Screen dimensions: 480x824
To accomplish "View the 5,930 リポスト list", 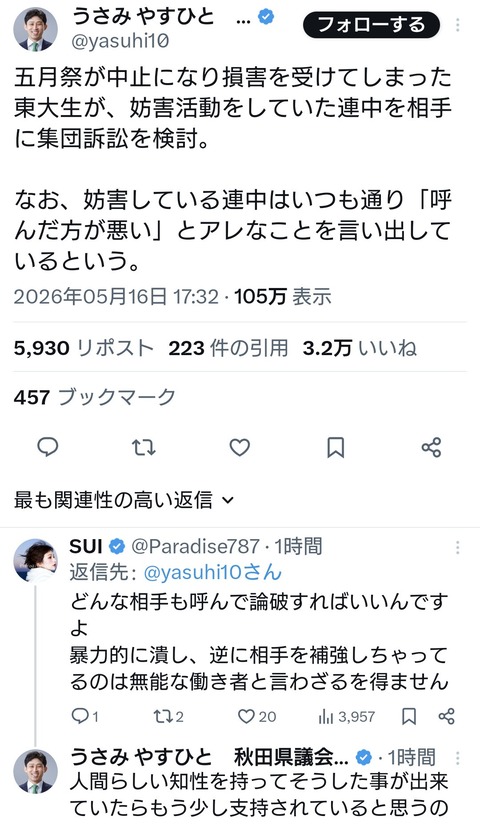I will pos(84,348).
